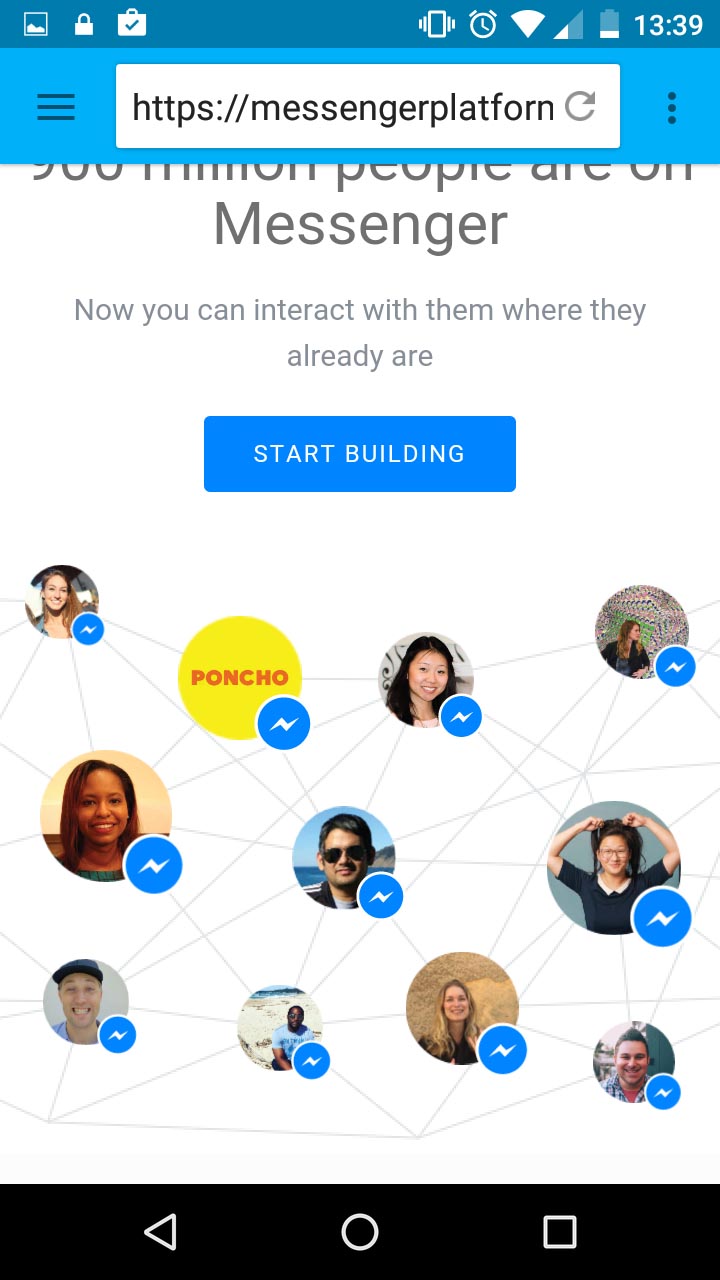The width and height of the screenshot is (720, 1280).
Task: Reload the page with refresh icon
Action: [x=580, y=105]
